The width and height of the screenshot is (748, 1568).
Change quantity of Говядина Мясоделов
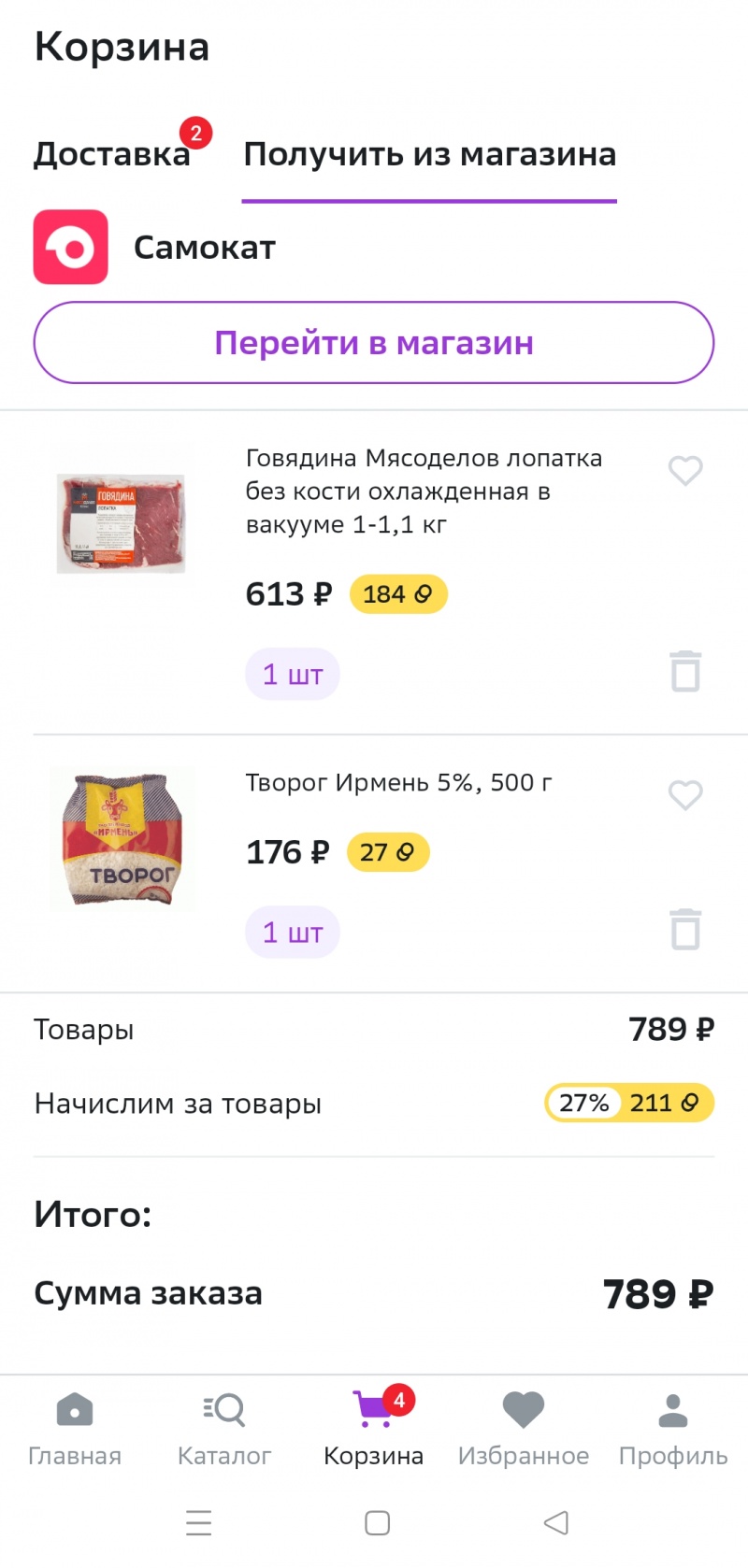(x=292, y=674)
